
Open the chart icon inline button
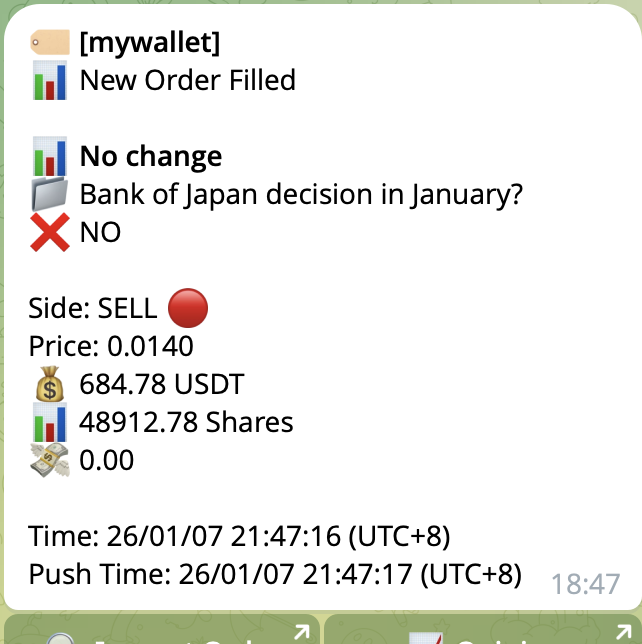tap(482, 631)
